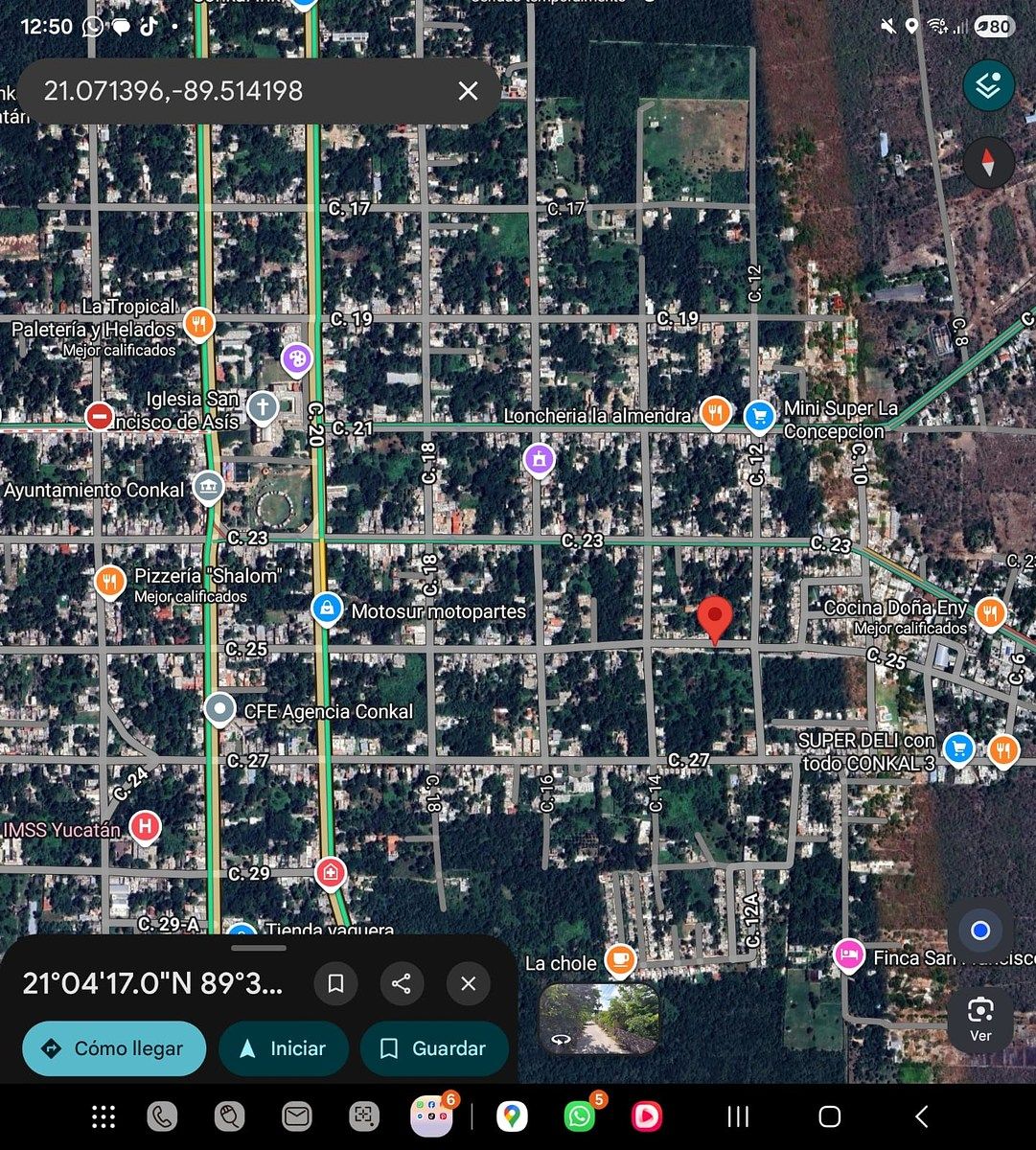Image resolution: width=1036 pixels, height=1150 pixels.
Task: Open the Finca San Francisco lodging marker
Action: click(848, 954)
